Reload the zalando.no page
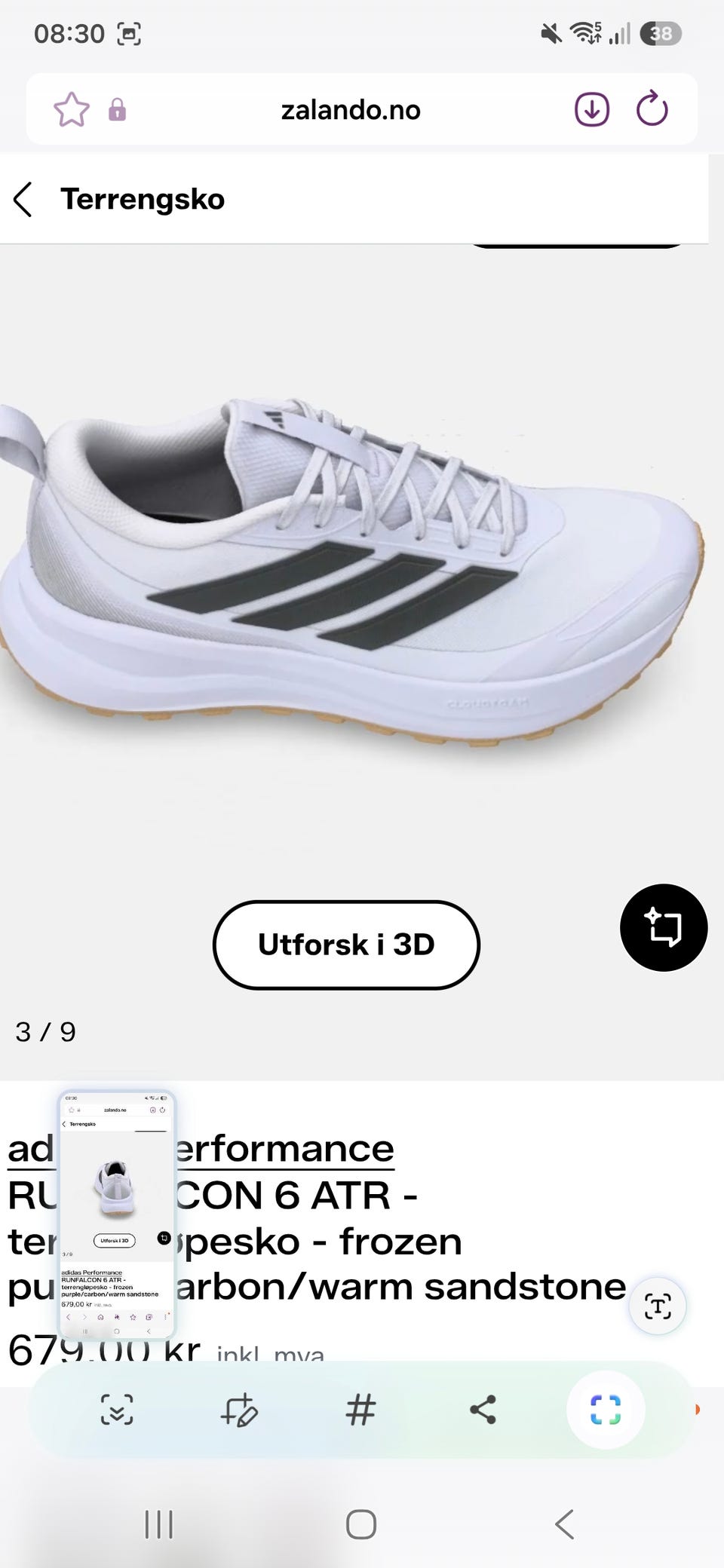The image size is (724, 1568). pyautogui.click(x=652, y=110)
